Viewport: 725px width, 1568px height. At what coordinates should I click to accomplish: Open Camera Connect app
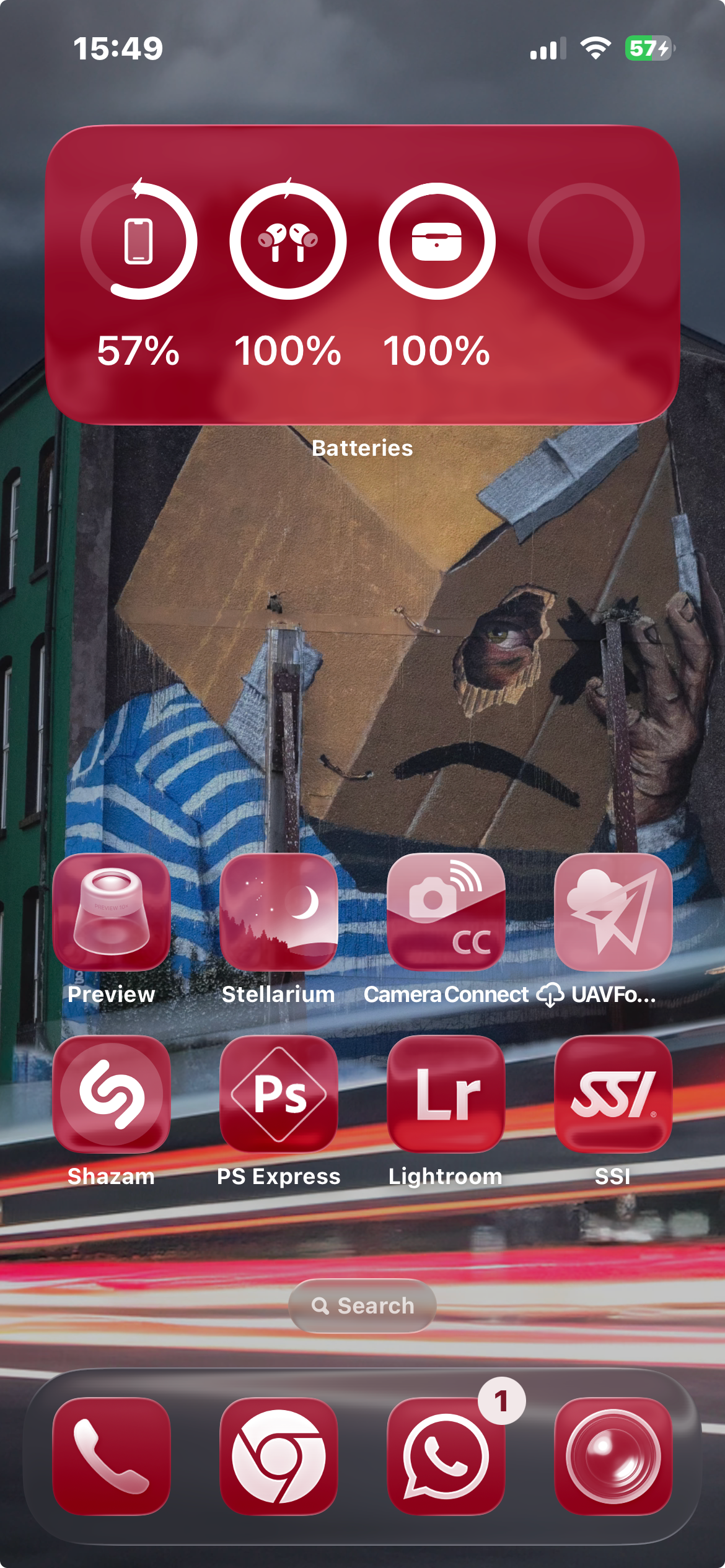point(446,912)
